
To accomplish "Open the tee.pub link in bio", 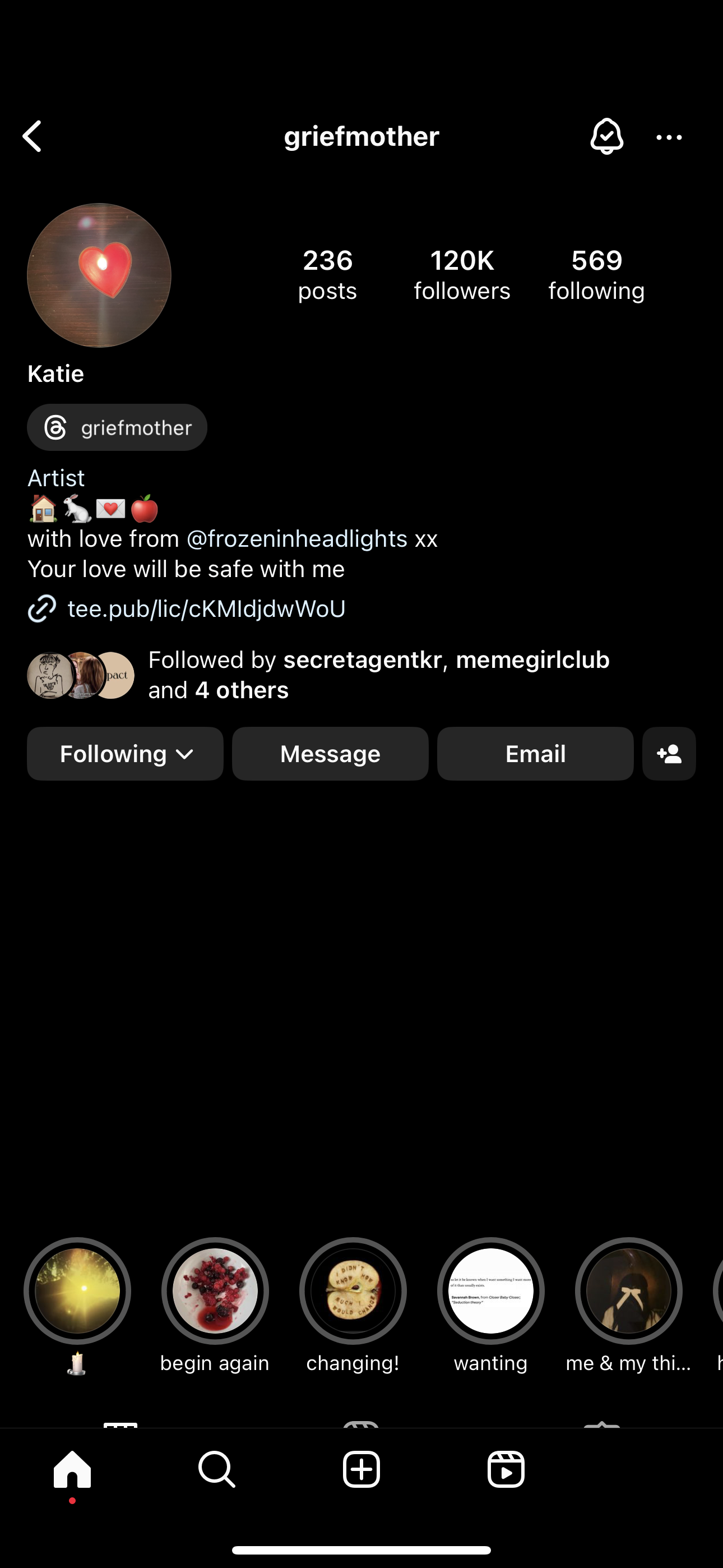I will coord(206,608).
